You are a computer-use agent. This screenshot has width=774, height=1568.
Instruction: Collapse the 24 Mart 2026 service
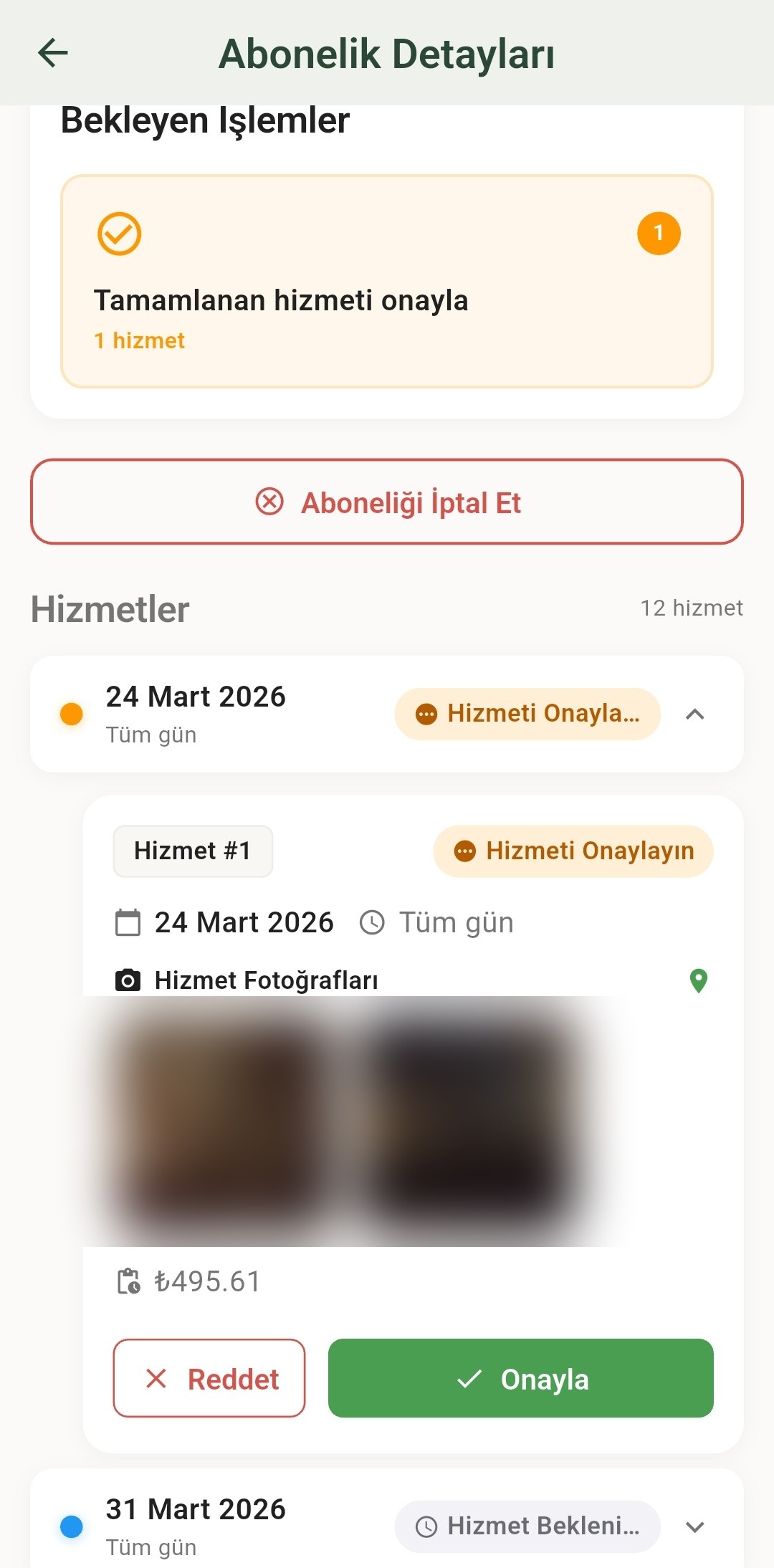694,714
